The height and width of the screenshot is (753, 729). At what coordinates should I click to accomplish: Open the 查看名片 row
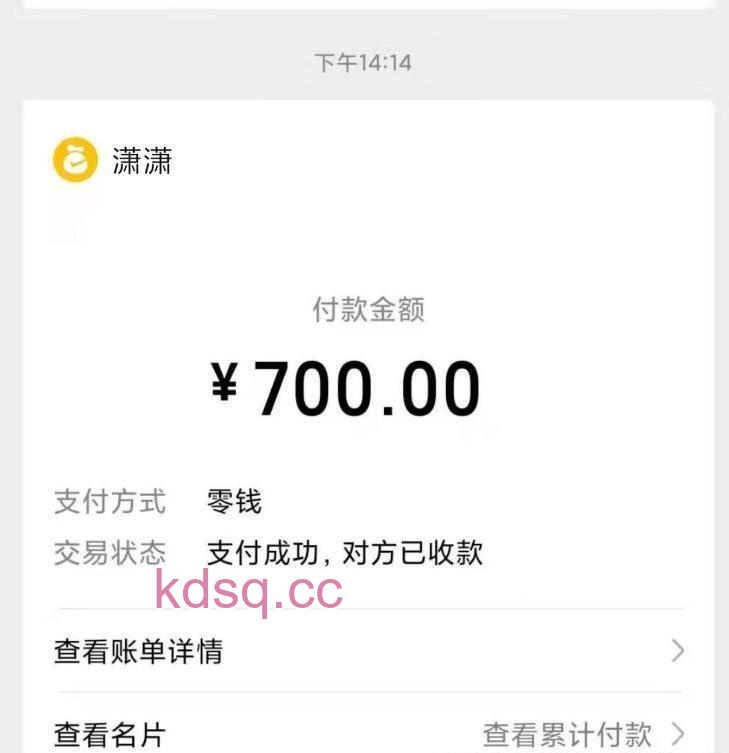pos(109,735)
